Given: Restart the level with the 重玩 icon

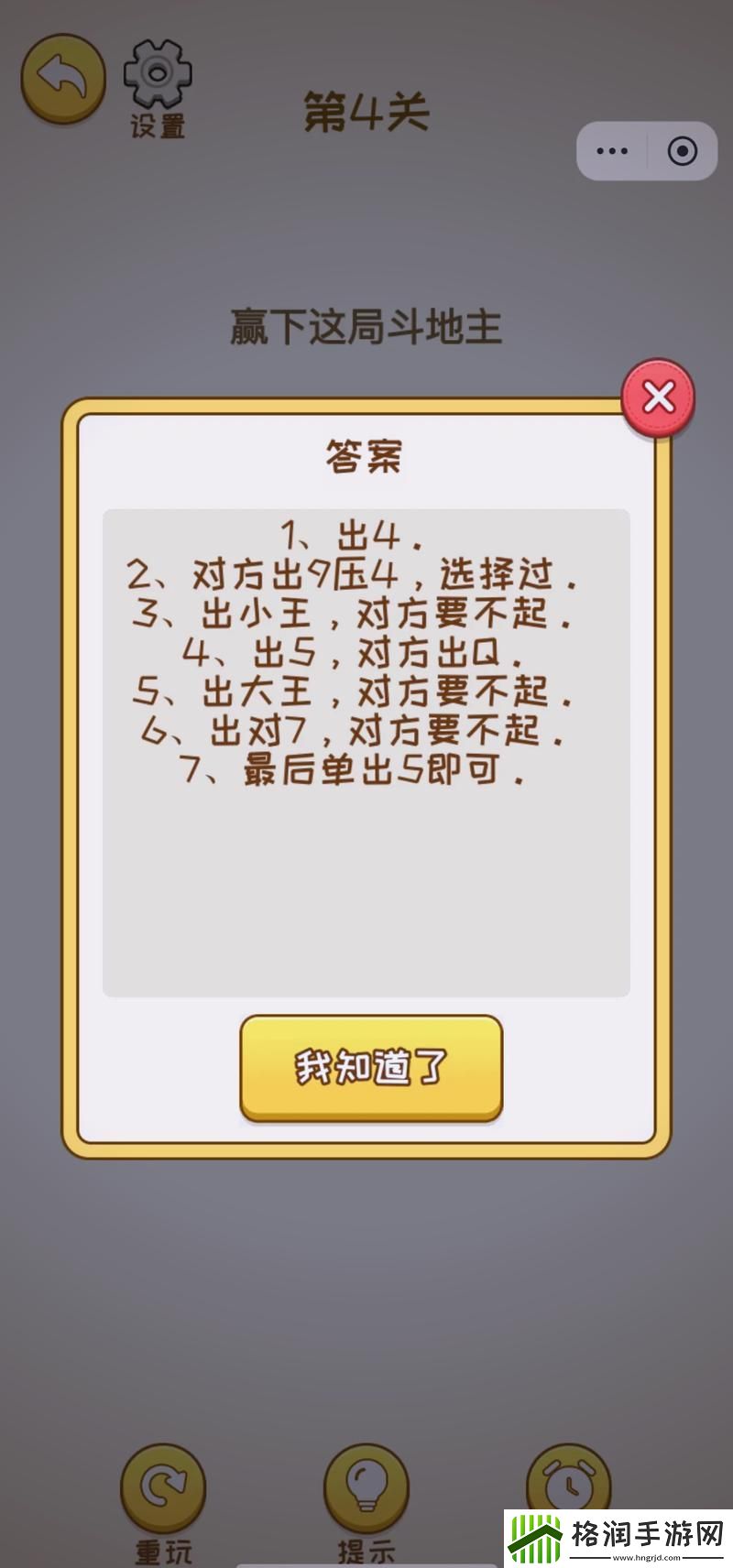Looking at the screenshot, I should click(x=163, y=1482).
